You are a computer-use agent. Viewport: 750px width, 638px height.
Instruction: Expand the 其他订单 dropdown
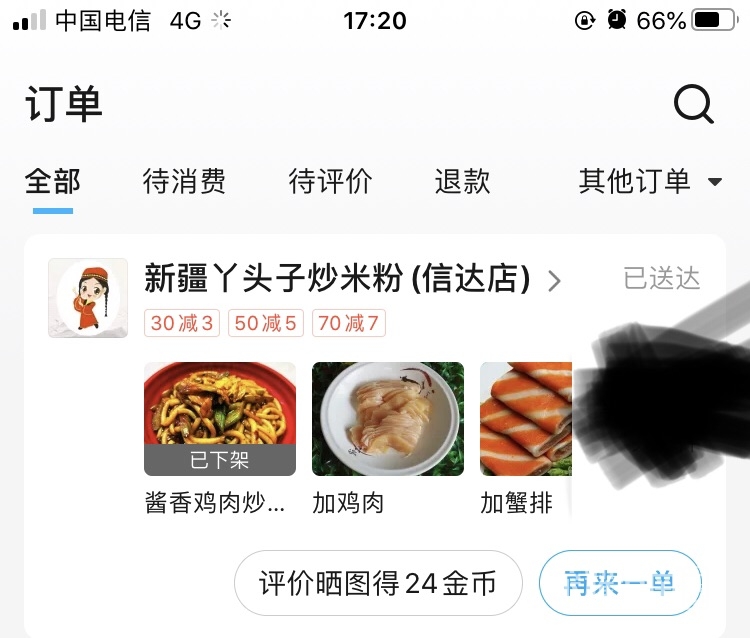(x=650, y=182)
